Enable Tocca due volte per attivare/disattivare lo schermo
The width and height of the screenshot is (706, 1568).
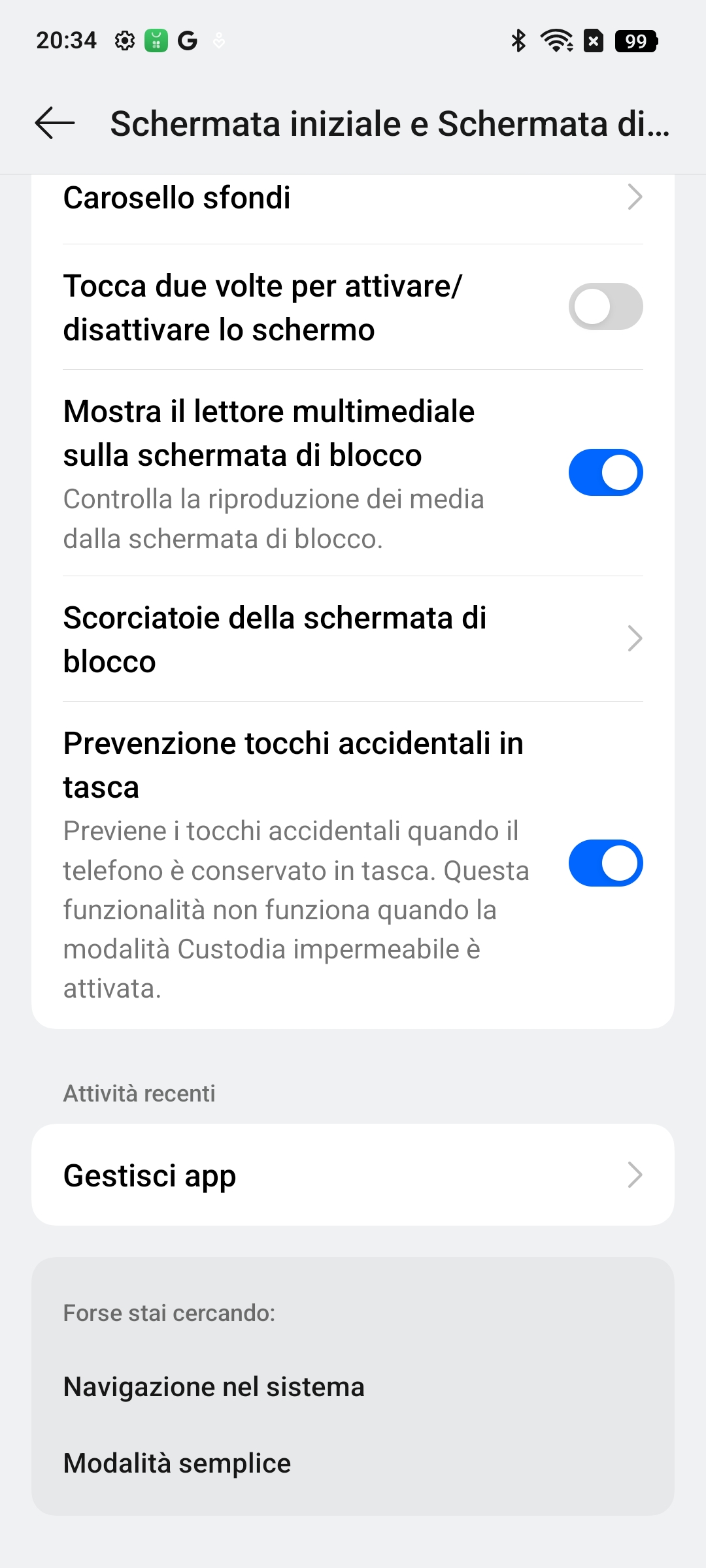tap(605, 306)
